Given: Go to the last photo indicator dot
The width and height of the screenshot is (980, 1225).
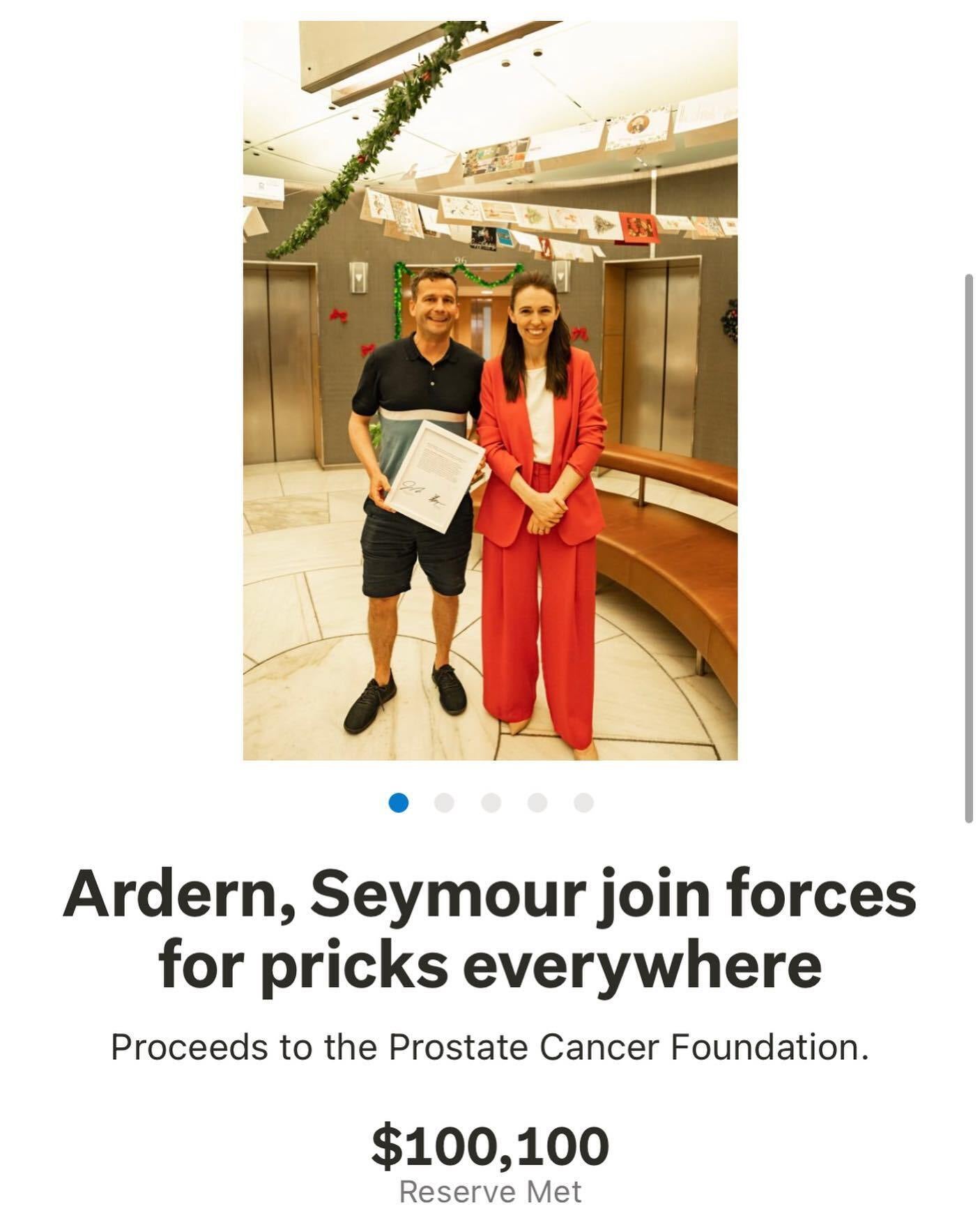Looking at the screenshot, I should (x=583, y=802).
